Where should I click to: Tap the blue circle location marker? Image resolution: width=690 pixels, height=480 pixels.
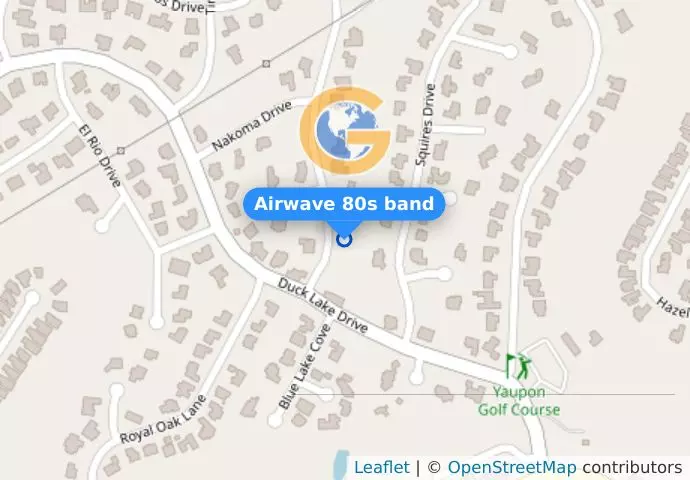(344, 239)
